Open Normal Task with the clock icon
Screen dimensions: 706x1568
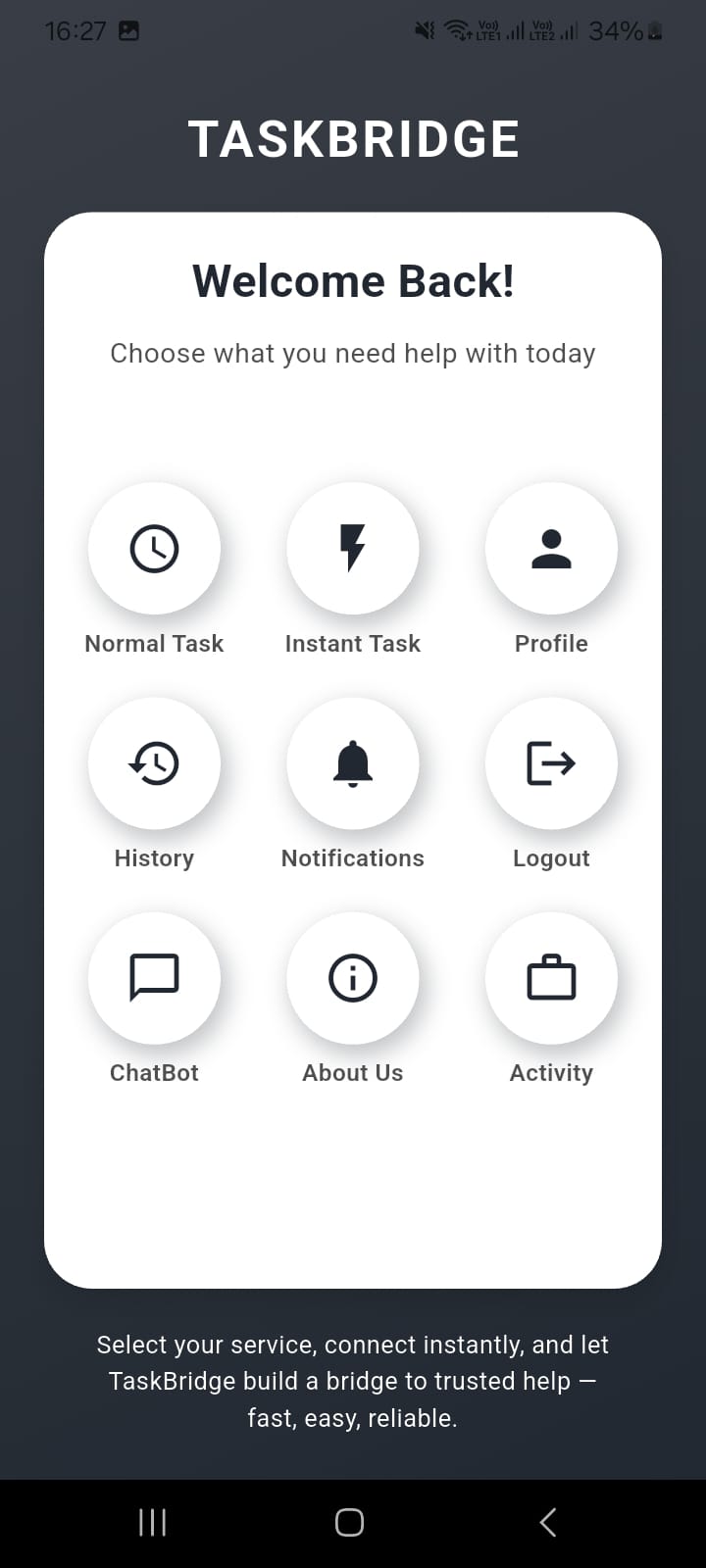[154, 549]
